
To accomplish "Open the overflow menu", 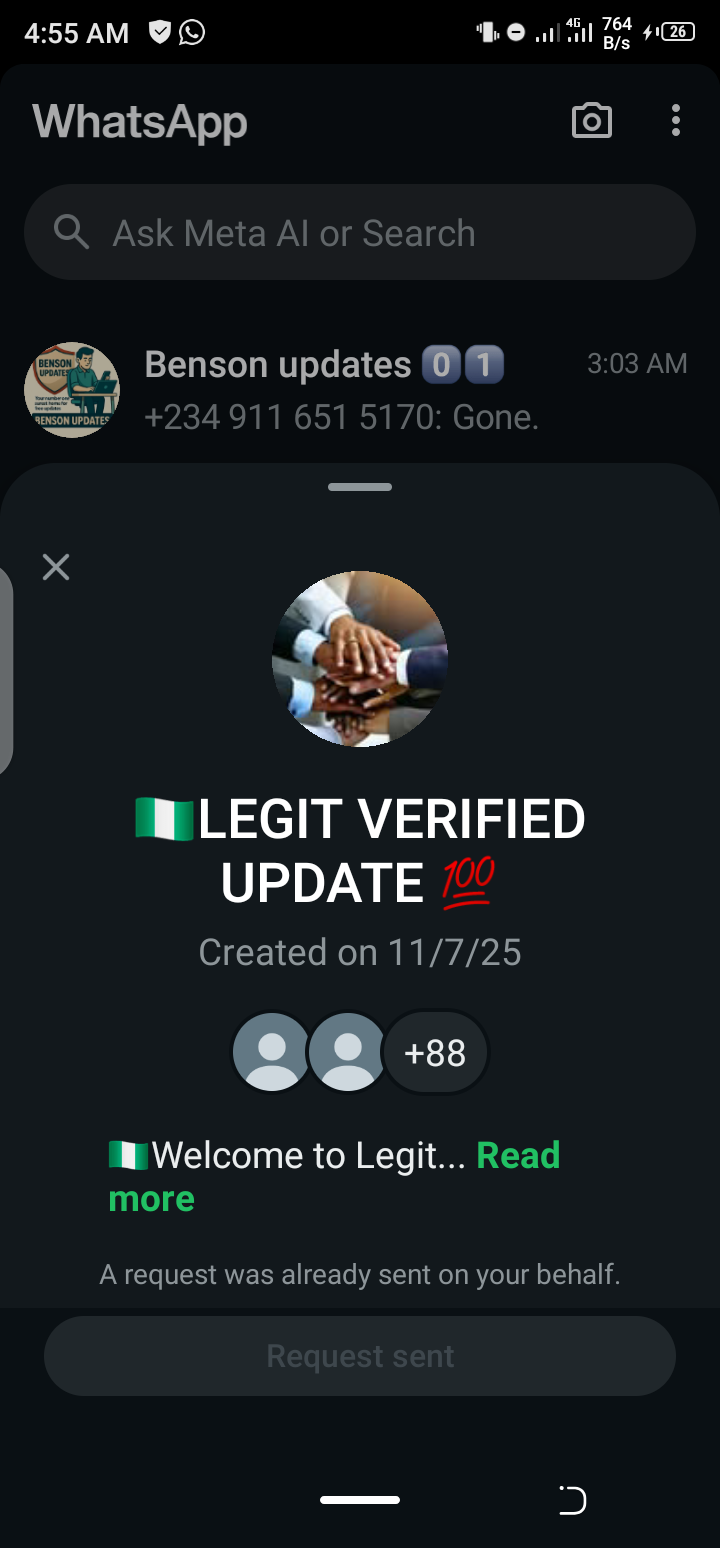I will (x=676, y=121).
